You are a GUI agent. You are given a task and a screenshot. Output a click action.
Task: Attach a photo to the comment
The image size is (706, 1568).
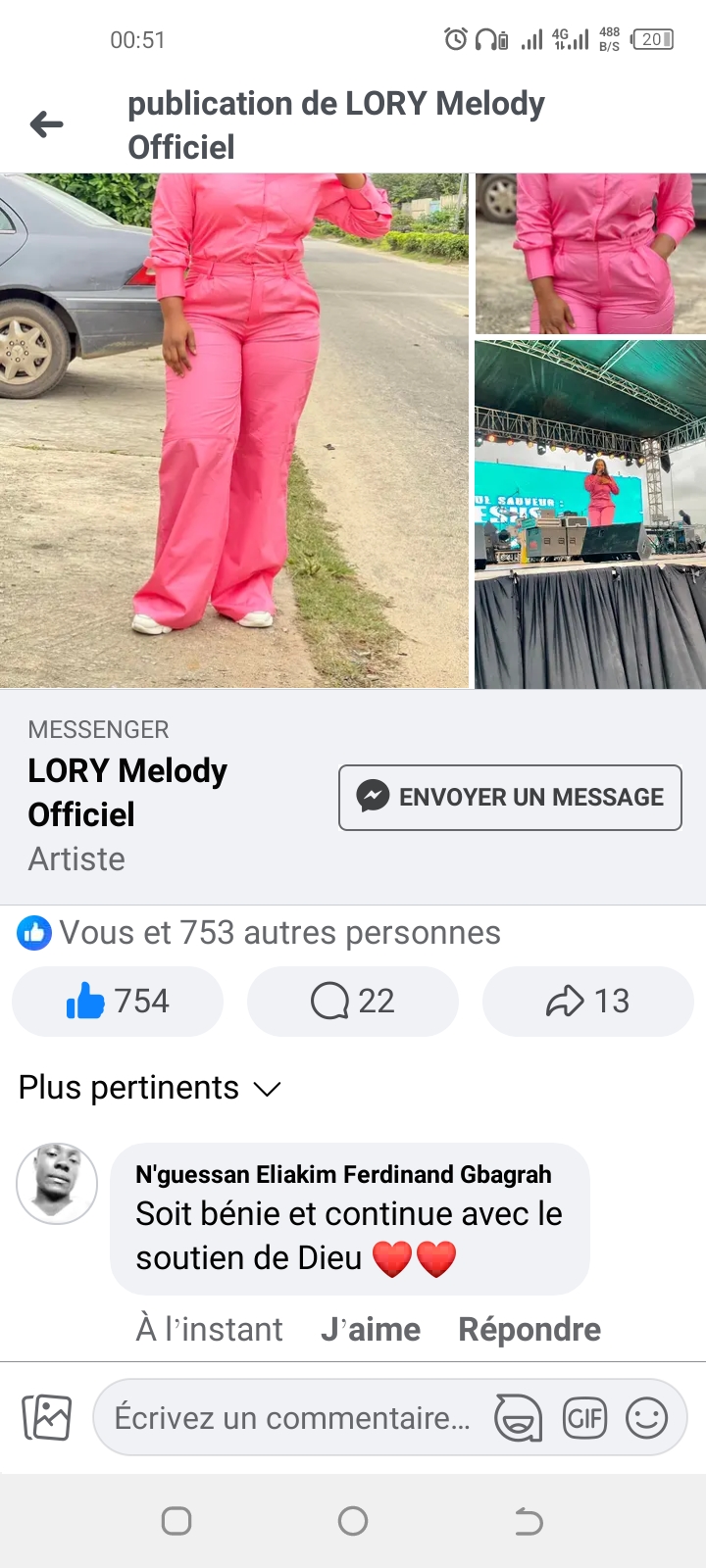click(x=46, y=1417)
